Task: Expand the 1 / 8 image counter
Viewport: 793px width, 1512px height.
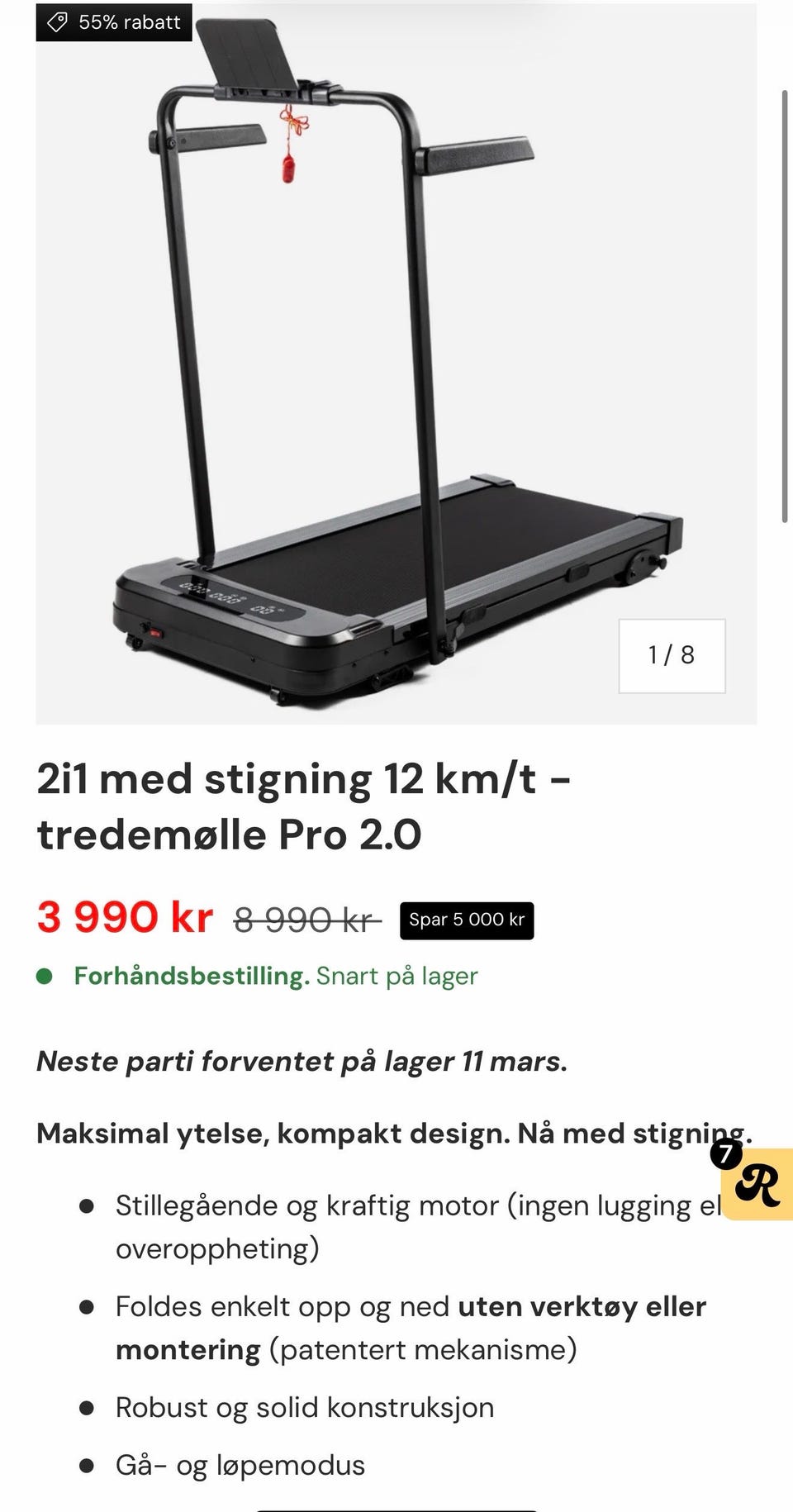Action: tap(671, 655)
